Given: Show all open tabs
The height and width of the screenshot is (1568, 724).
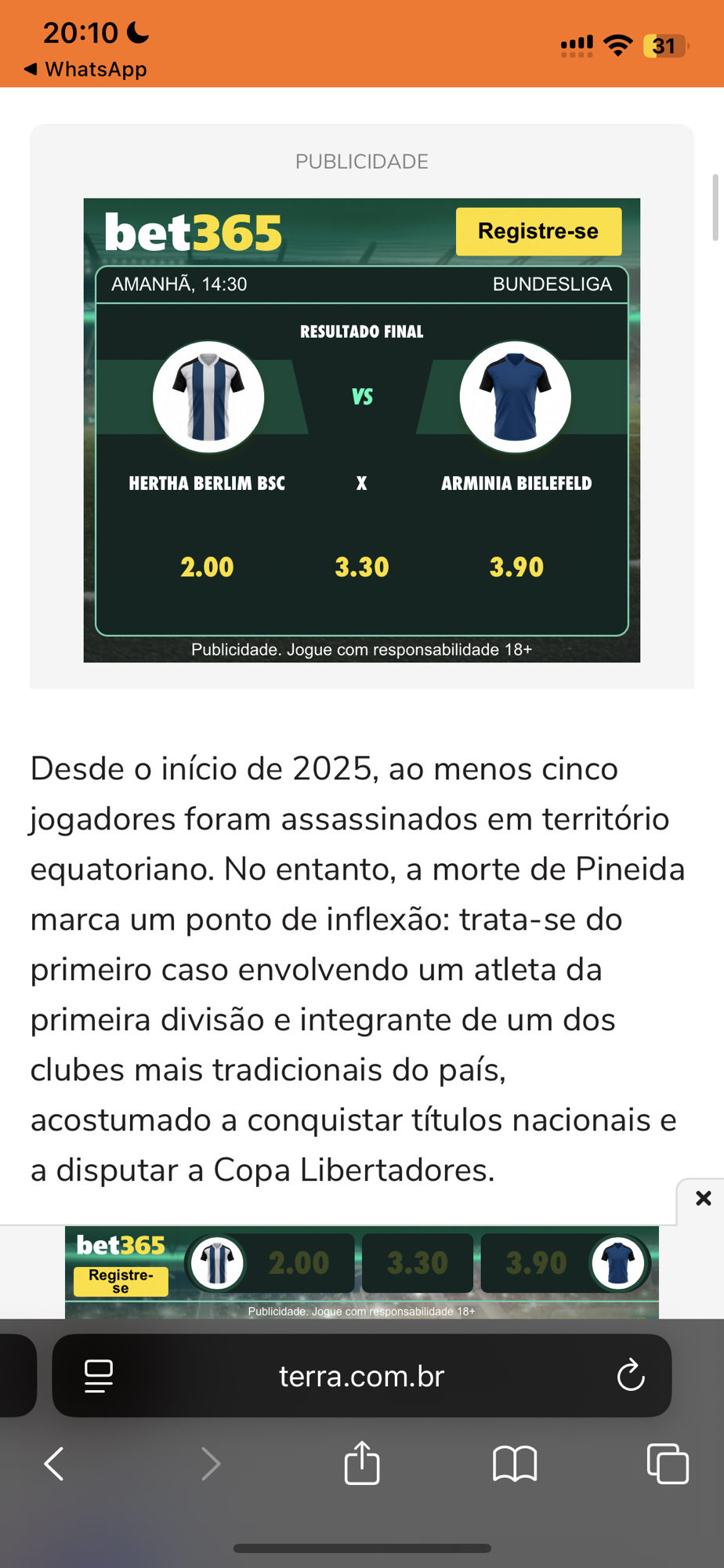Looking at the screenshot, I should click(x=668, y=1464).
